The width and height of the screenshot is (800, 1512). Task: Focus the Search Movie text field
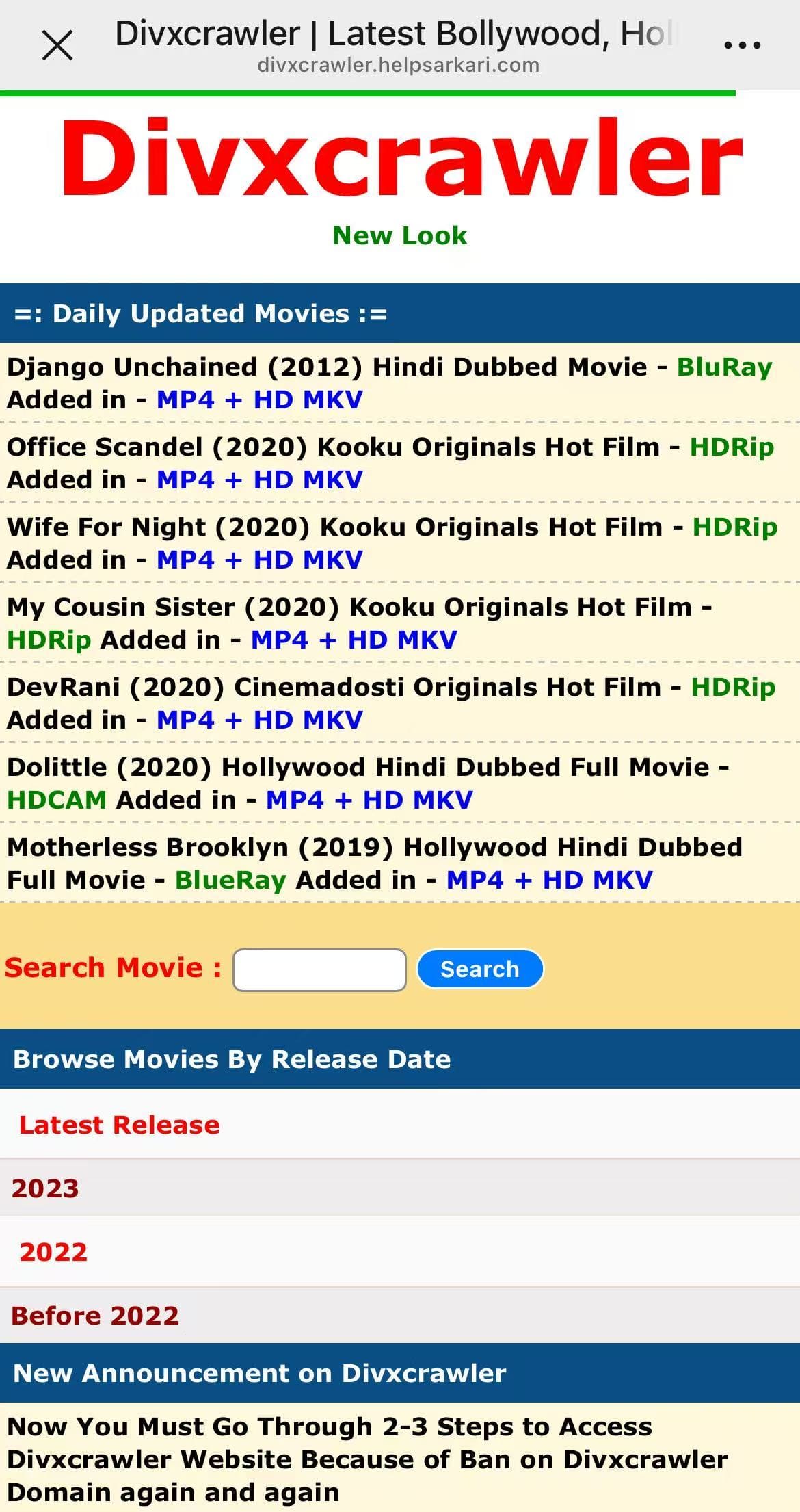pyautogui.click(x=319, y=969)
